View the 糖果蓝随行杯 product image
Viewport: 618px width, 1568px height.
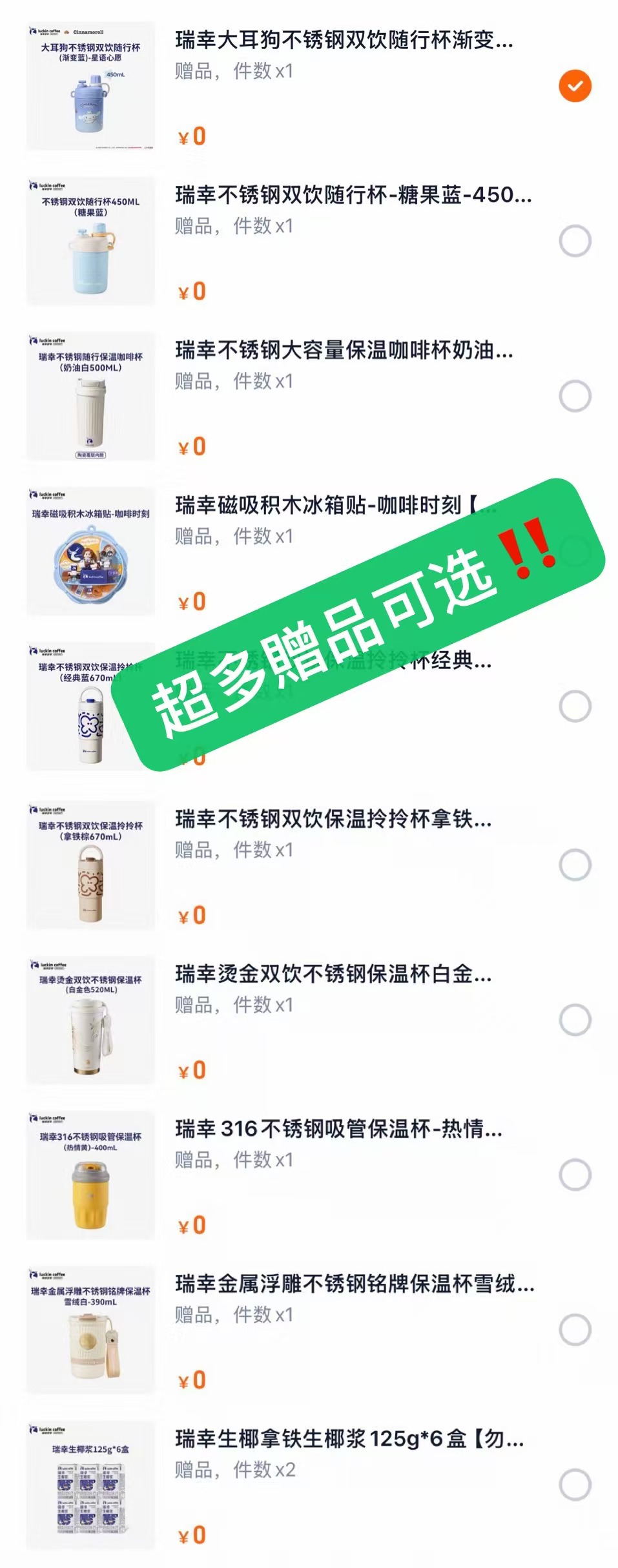(x=91, y=242)
